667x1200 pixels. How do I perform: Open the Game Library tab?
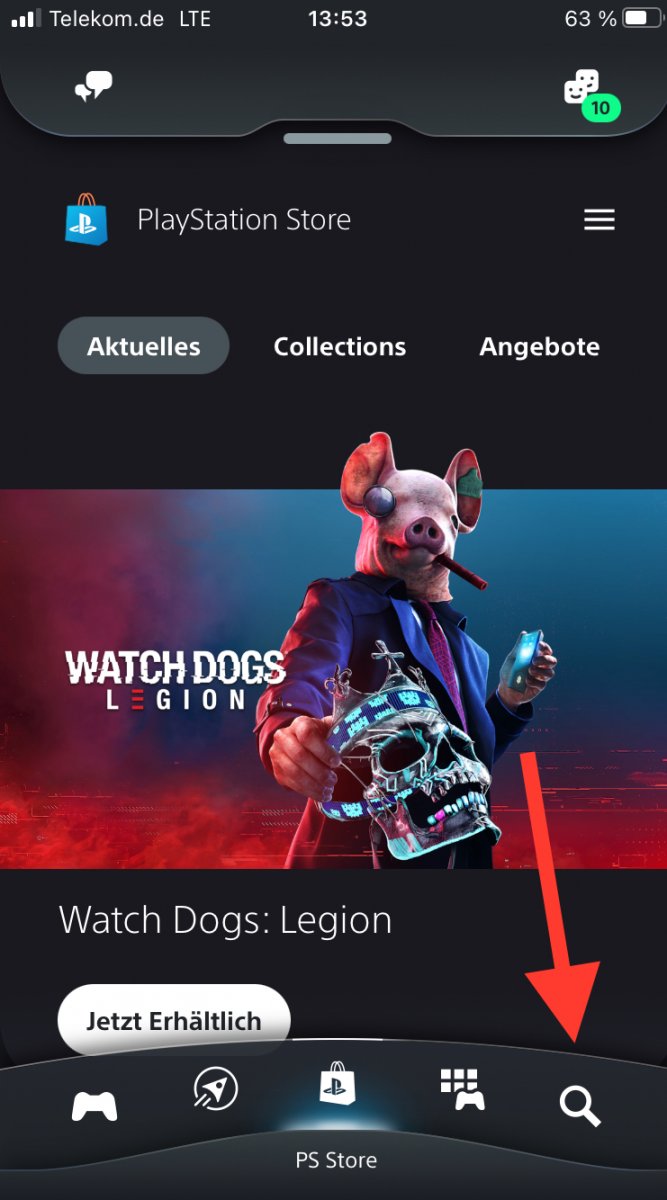click(462, 1089)
